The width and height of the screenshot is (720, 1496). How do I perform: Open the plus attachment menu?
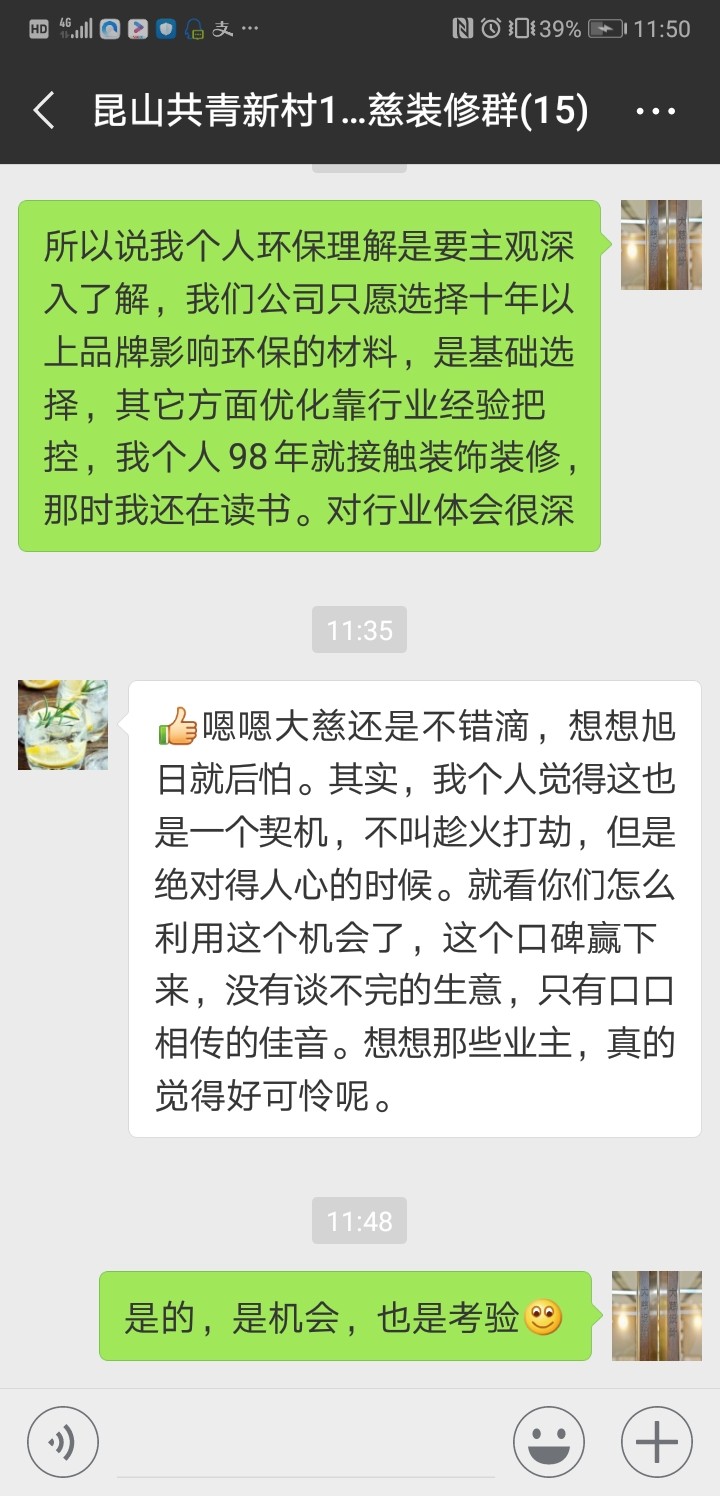point(657,1442)
